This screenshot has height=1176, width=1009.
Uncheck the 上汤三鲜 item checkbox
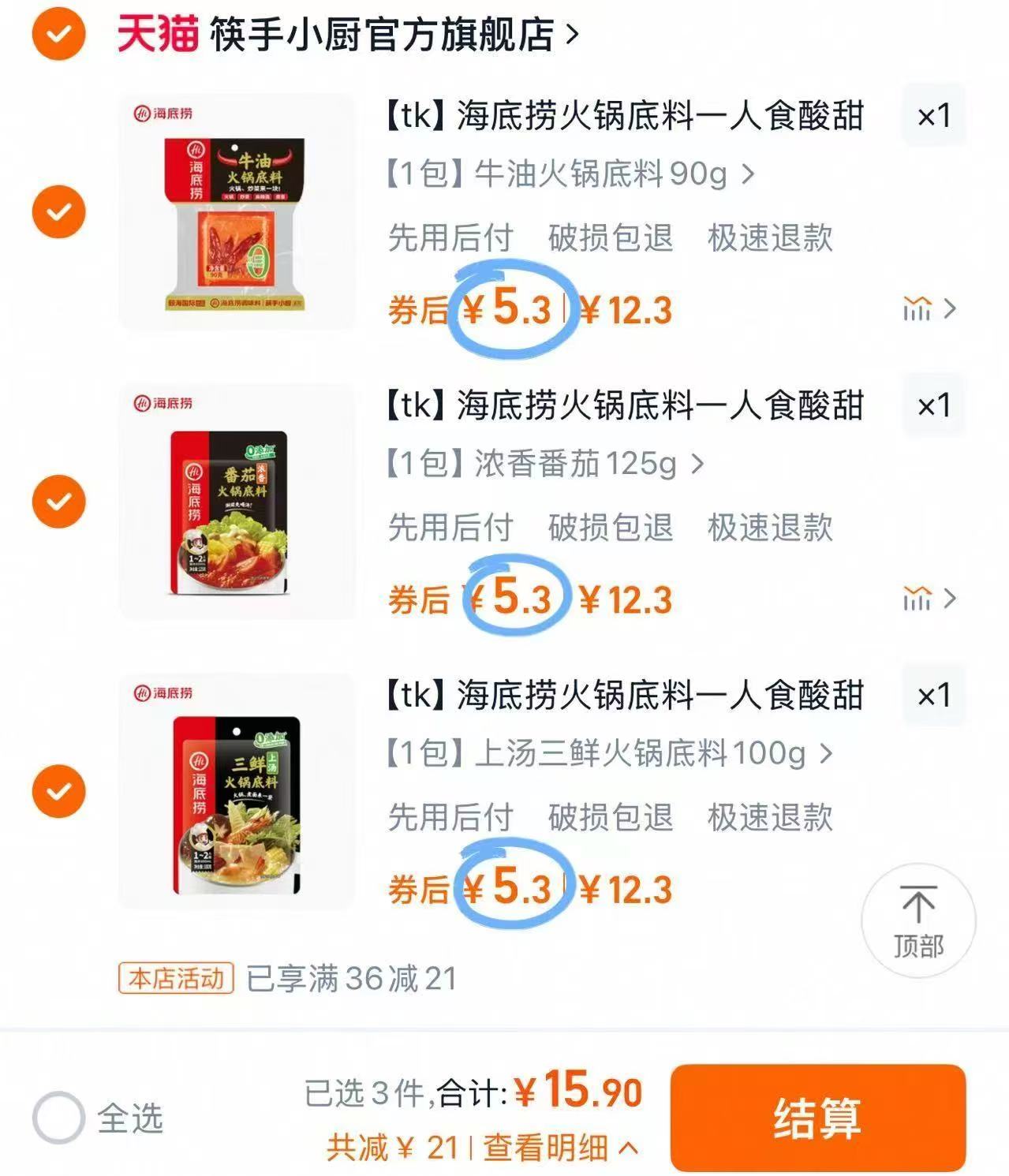tap(59, 790)
